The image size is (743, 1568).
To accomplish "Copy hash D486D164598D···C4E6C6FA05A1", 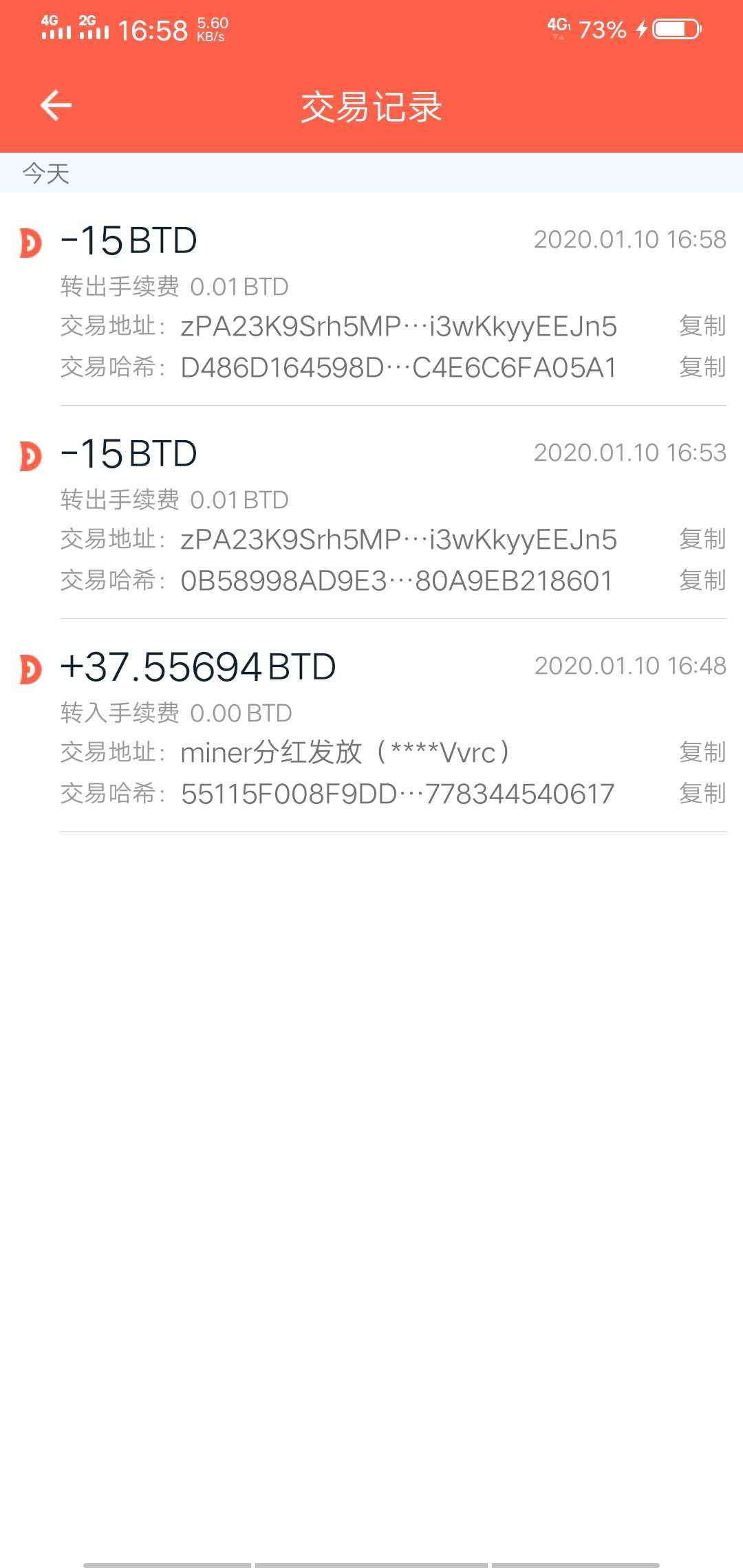I will coord(702,367).
